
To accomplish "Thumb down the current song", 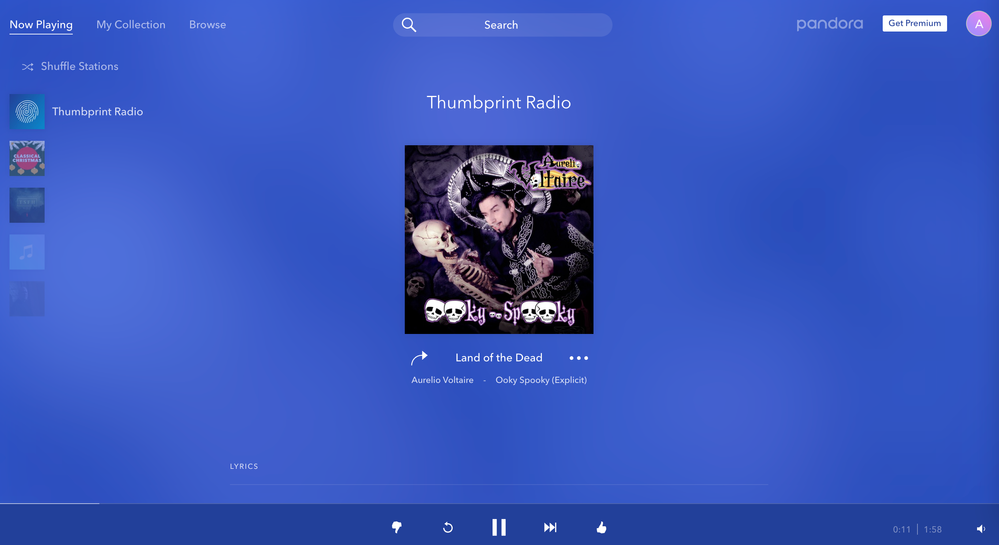I will (x=396, y=527).
